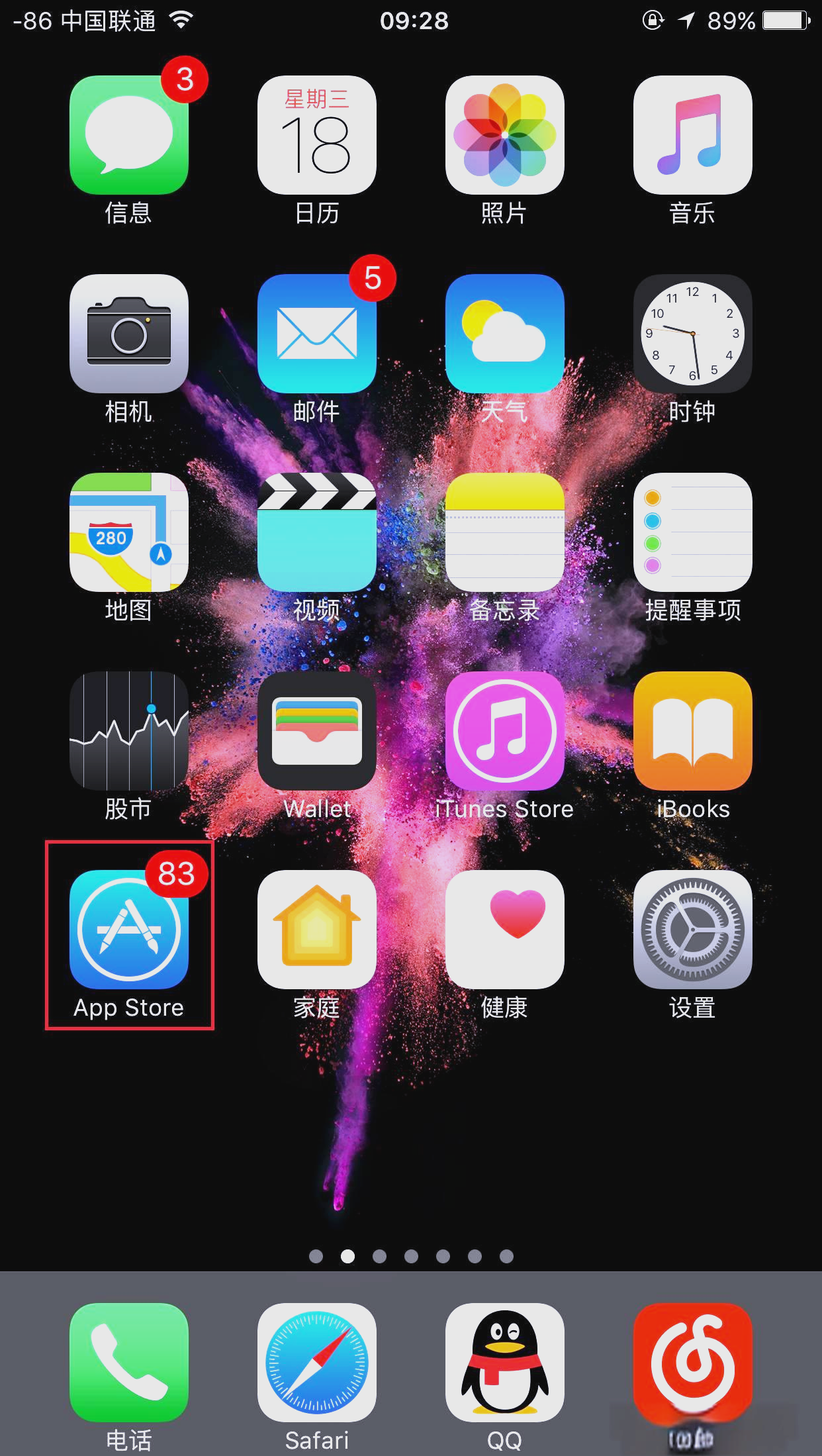Launch the 健康 Health app

tap(505, 930)
